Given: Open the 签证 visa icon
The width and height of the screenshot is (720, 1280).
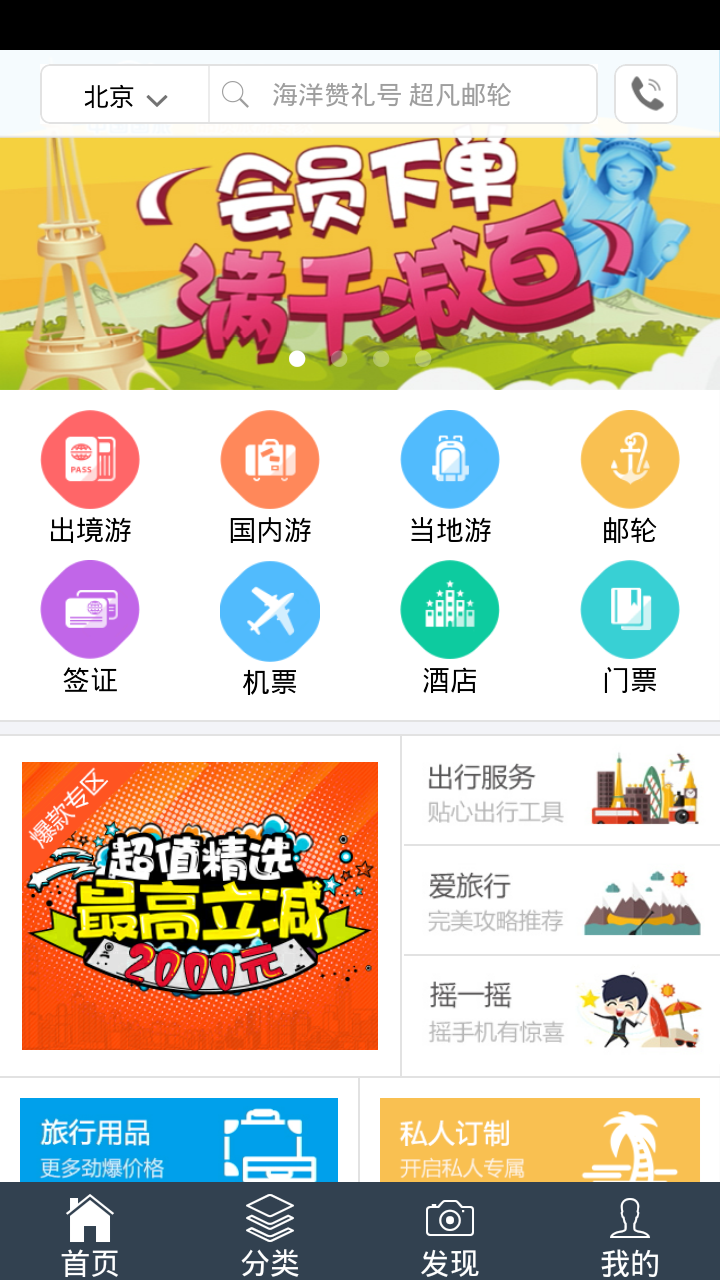Looking at the screenshot, I should [x=90, y=608].
